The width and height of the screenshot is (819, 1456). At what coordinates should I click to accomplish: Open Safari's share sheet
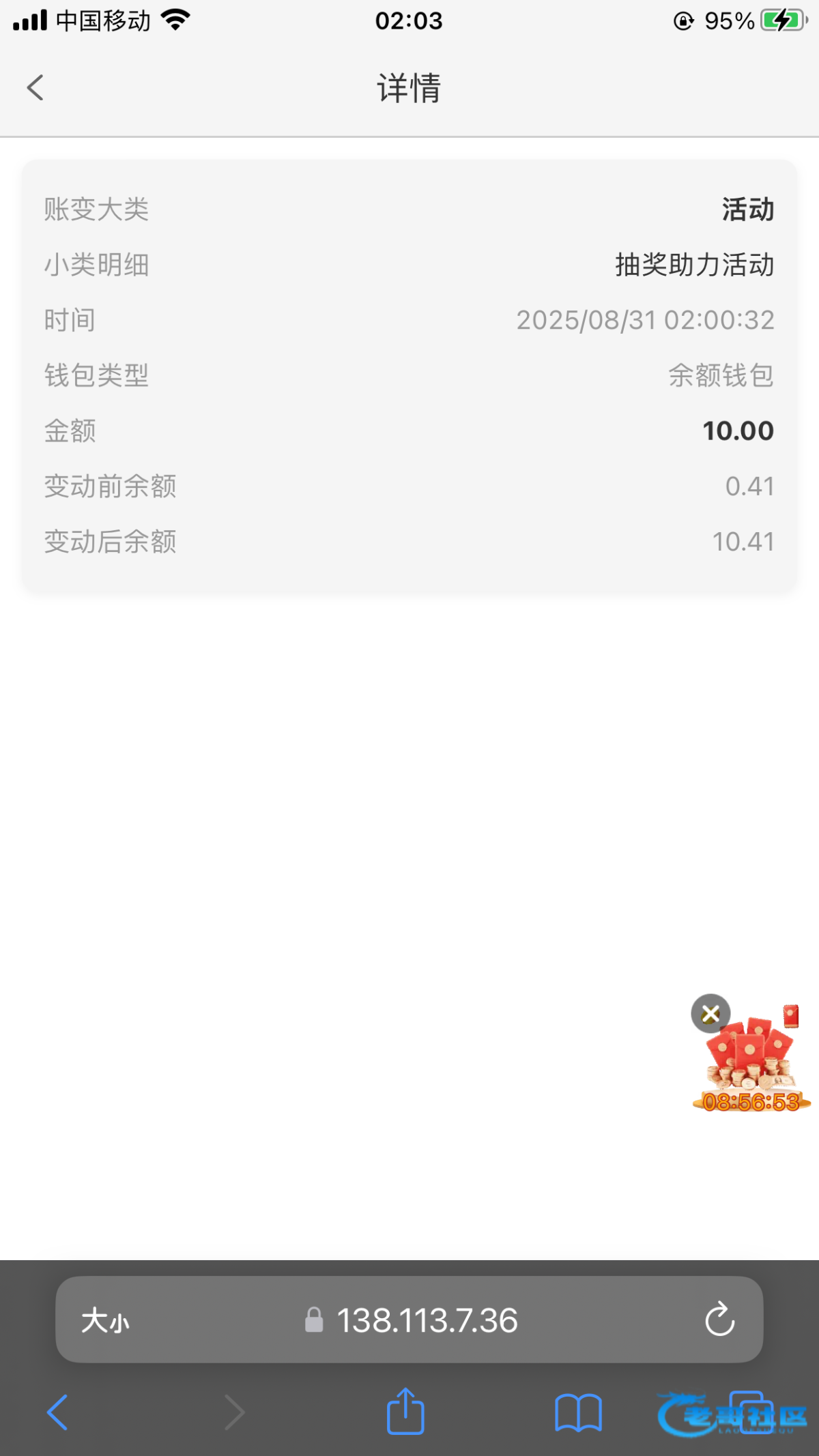click(405, 1412)
